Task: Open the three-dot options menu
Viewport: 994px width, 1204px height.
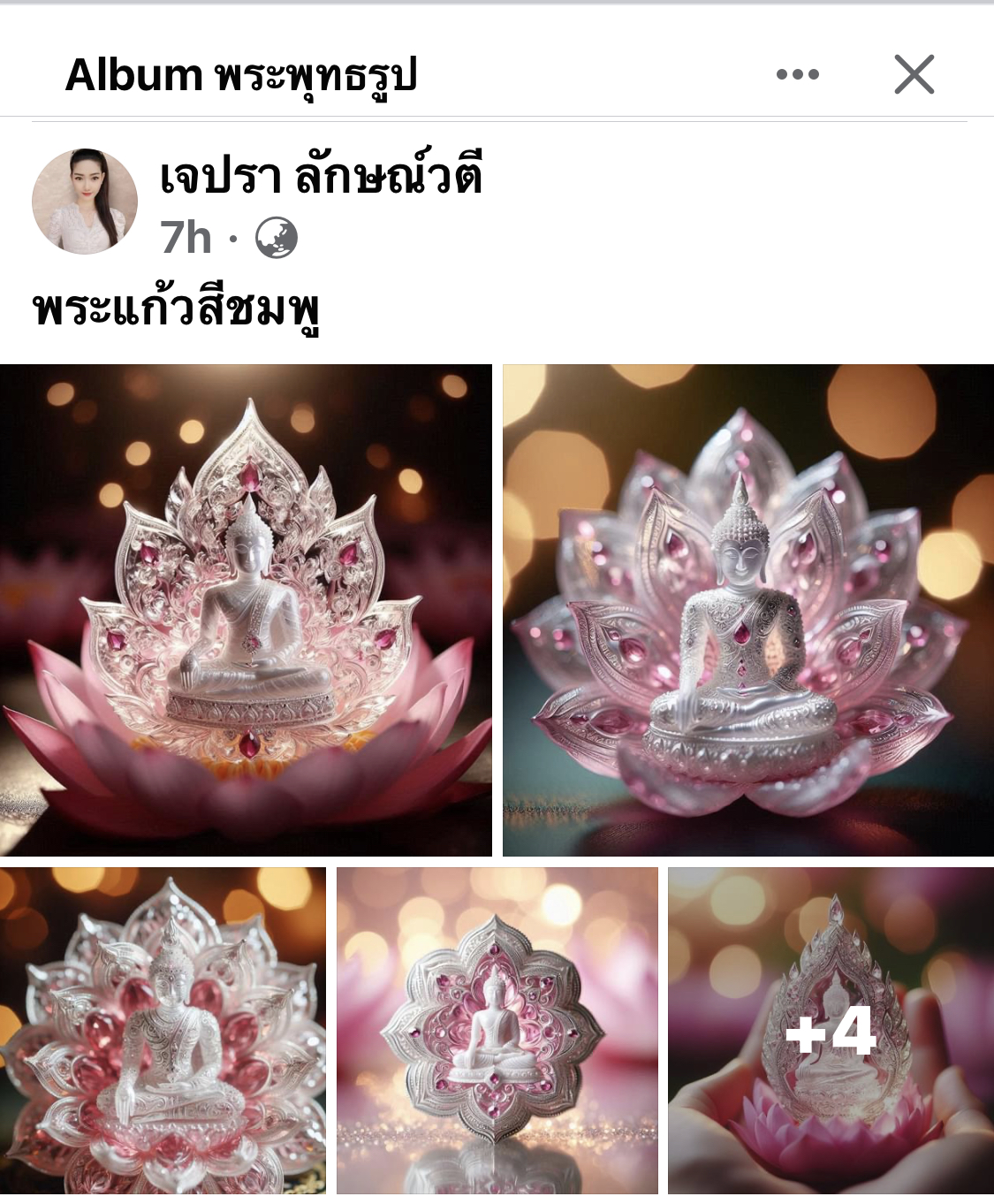Action: [x=797, y=74]
